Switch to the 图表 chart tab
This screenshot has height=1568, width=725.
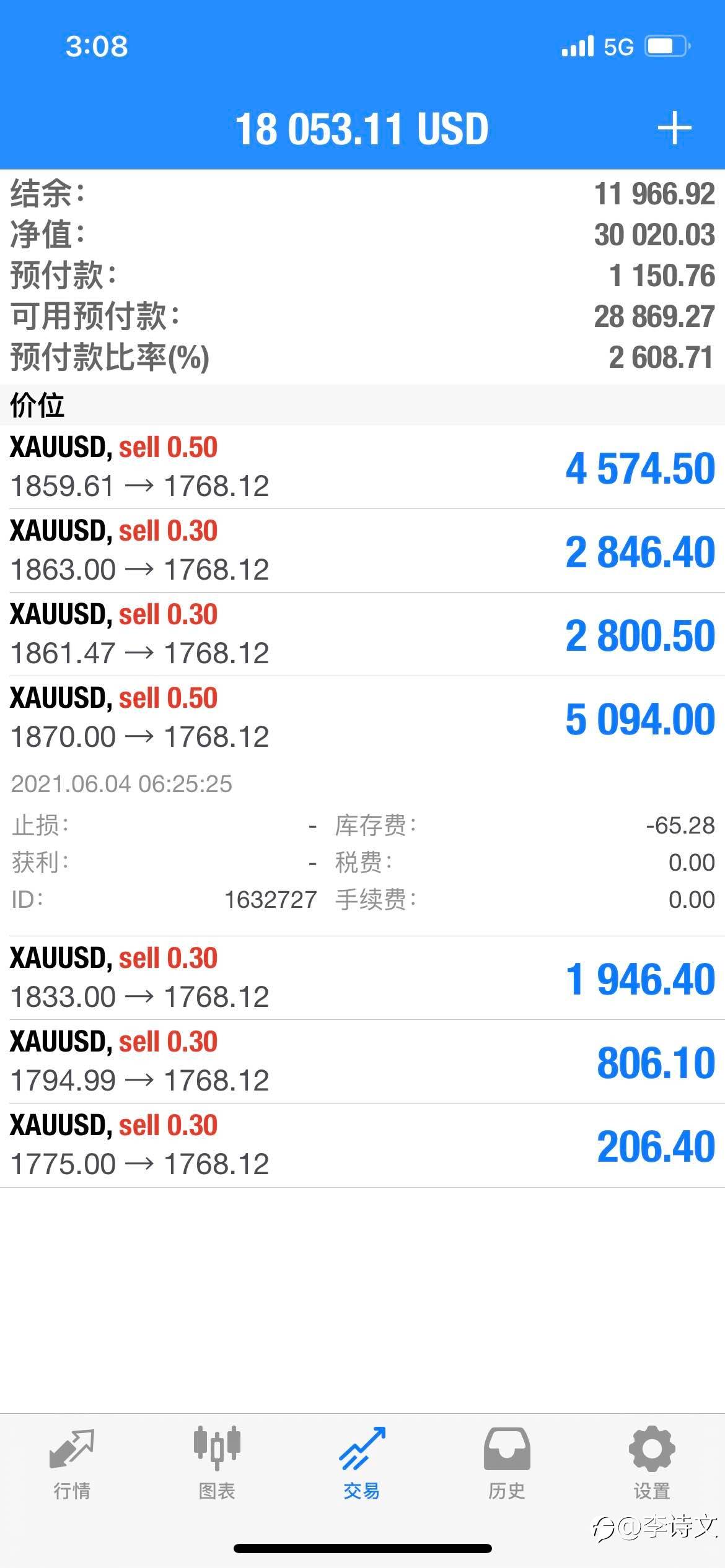click(x=217, y=1464)
